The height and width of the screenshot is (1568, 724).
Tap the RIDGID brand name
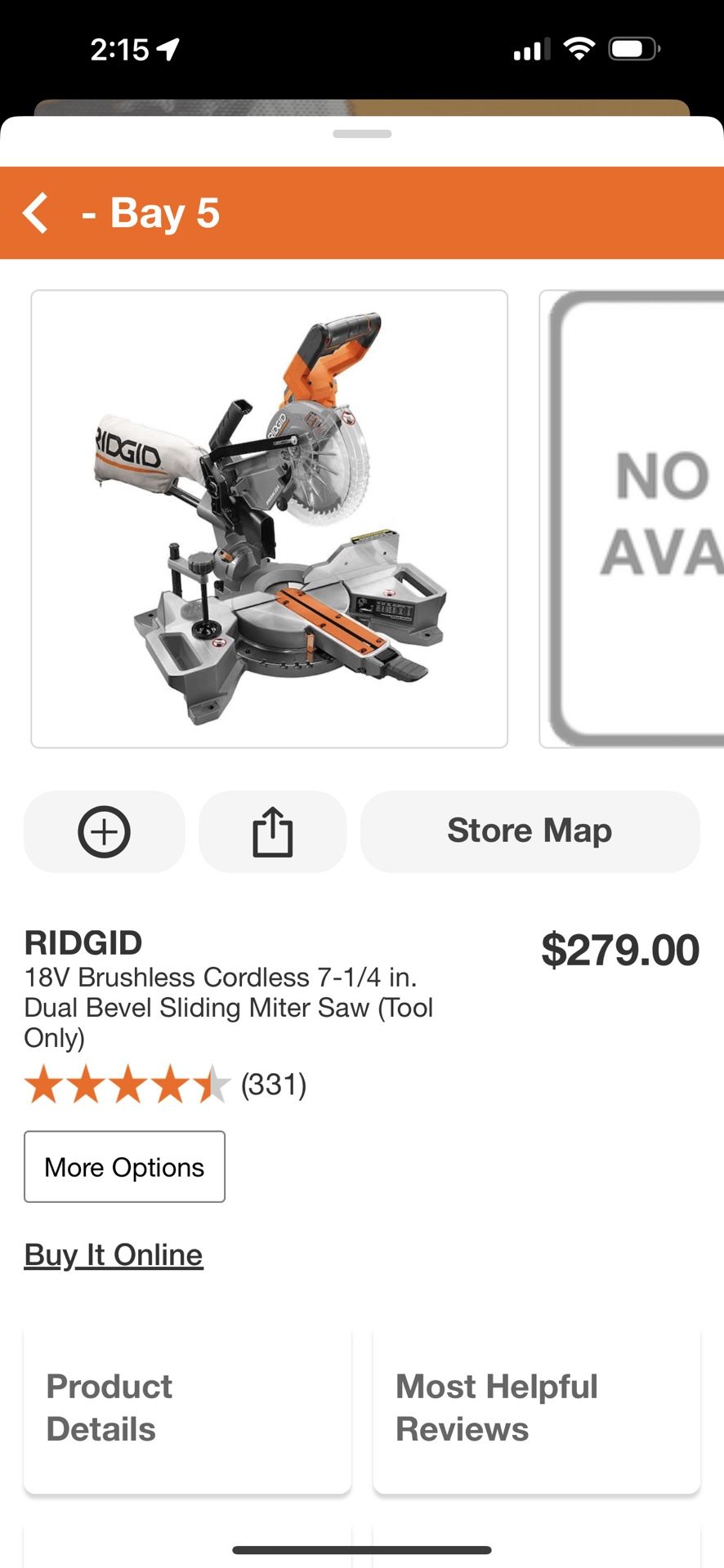click(83, 942)
